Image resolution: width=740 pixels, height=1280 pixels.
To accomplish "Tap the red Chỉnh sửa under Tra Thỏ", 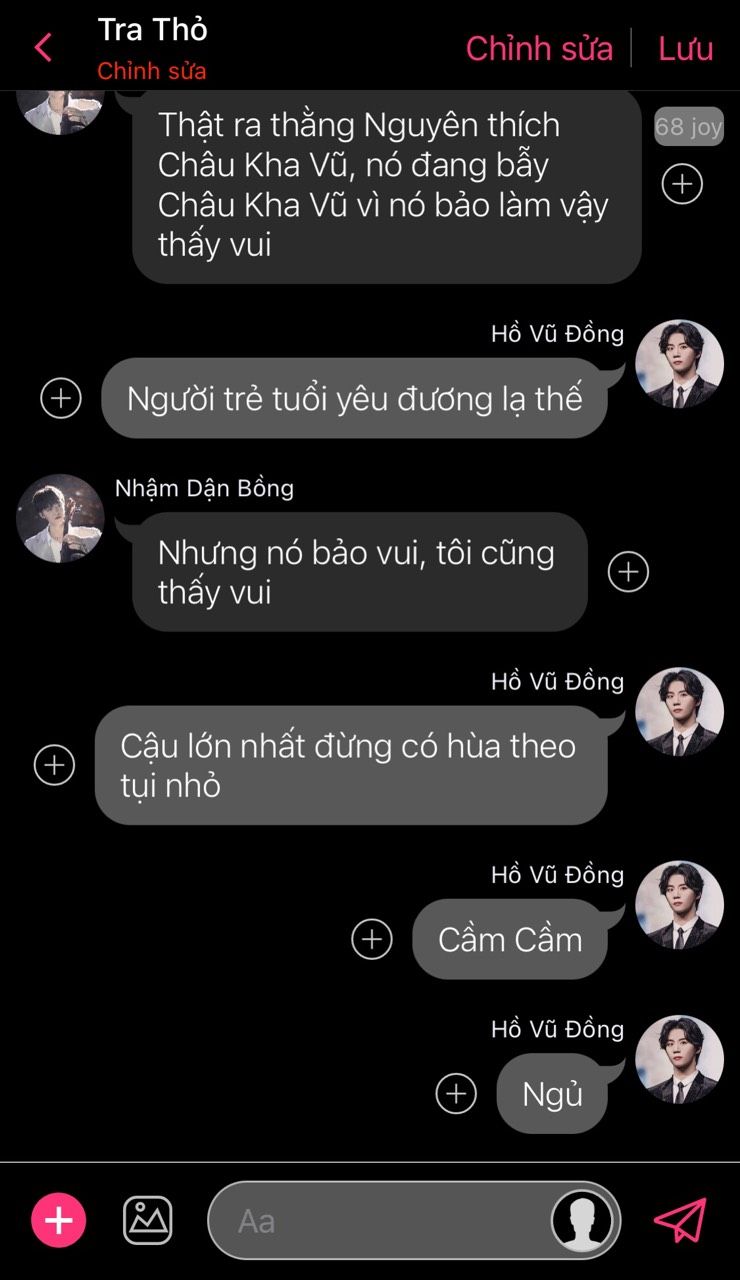I will pos(152,72).
